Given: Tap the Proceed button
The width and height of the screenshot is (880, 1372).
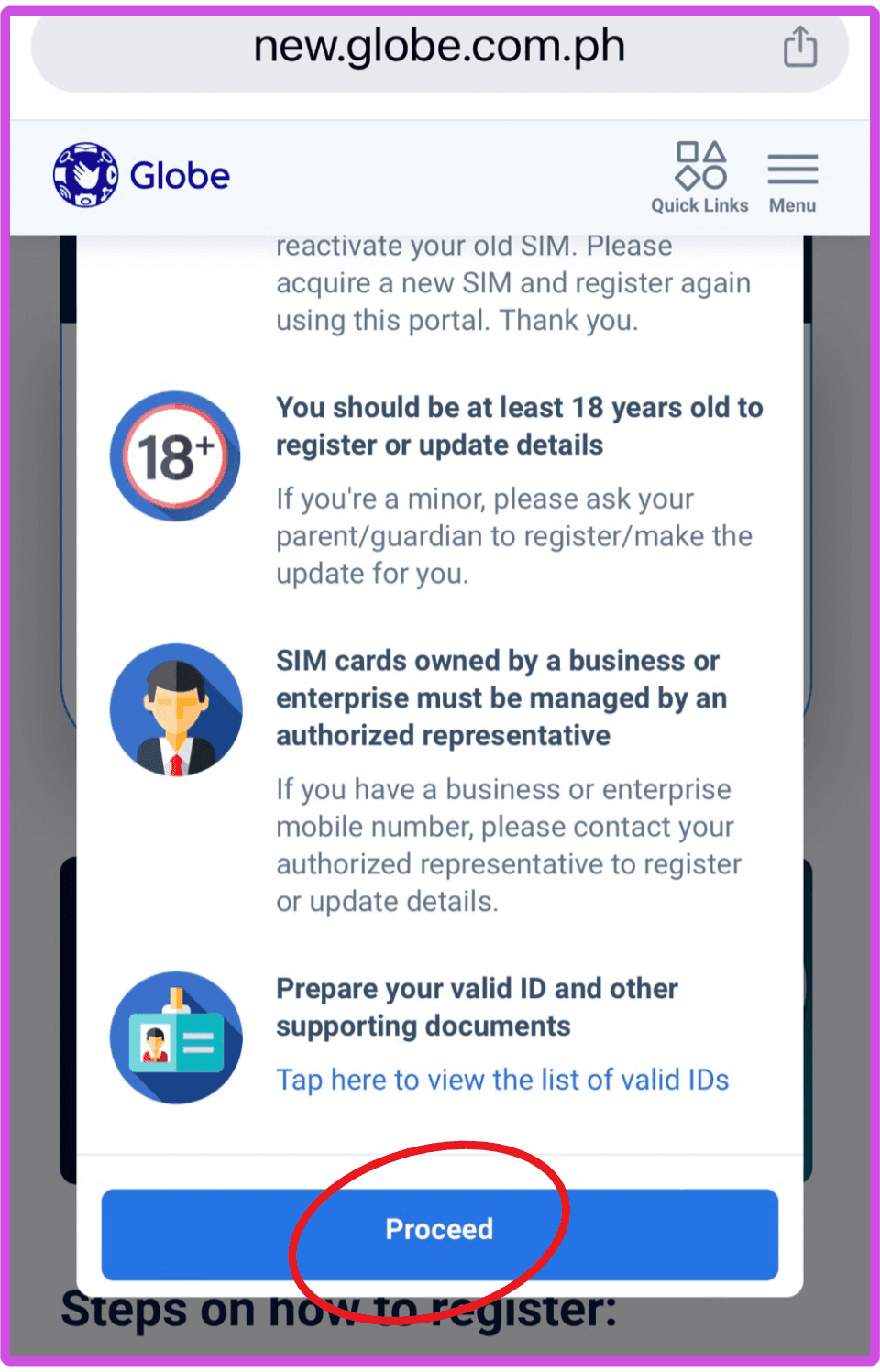Looking at the screenshot, I should pos(439,1229).
